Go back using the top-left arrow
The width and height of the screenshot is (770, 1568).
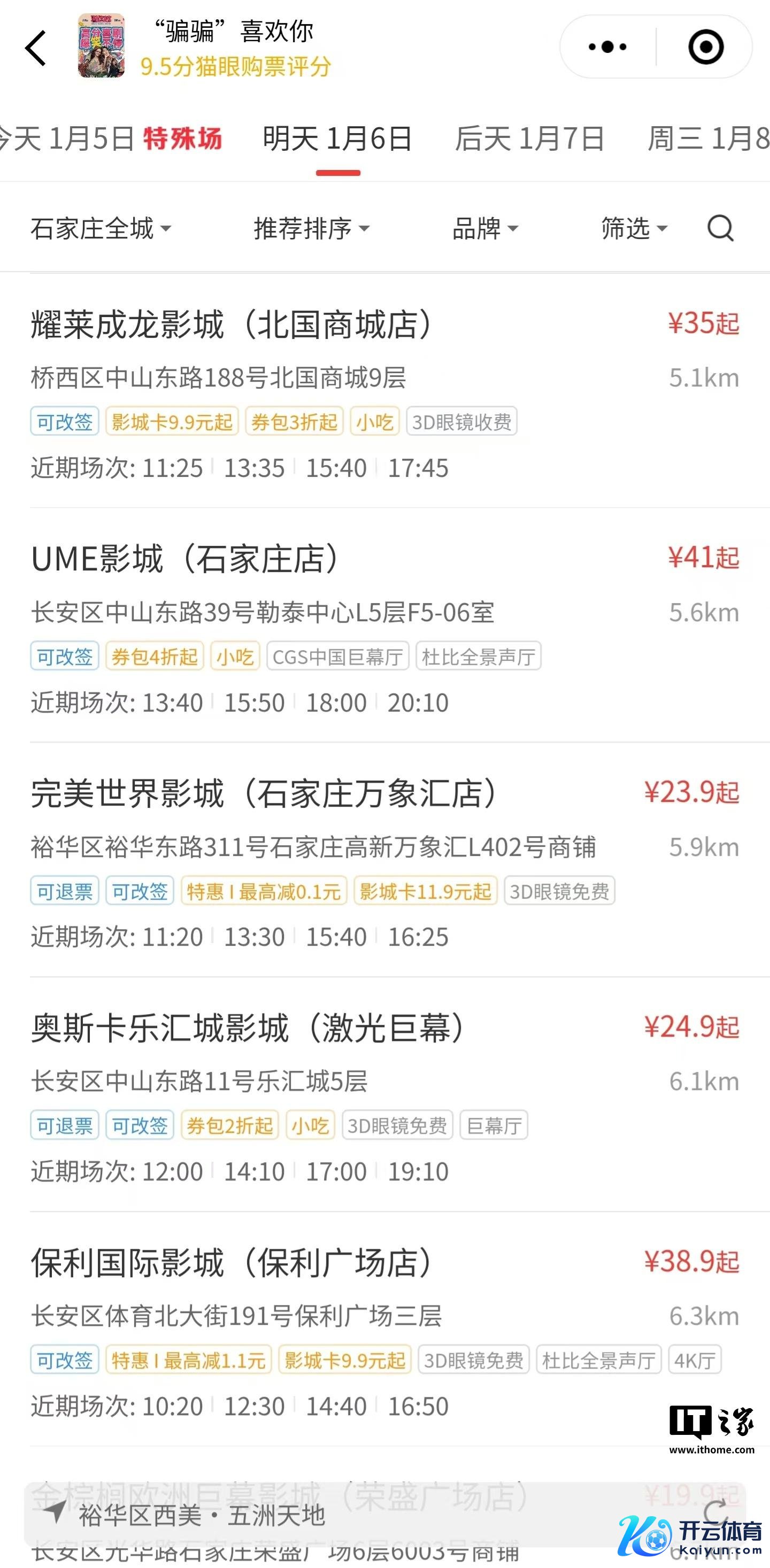coord(35,48)
